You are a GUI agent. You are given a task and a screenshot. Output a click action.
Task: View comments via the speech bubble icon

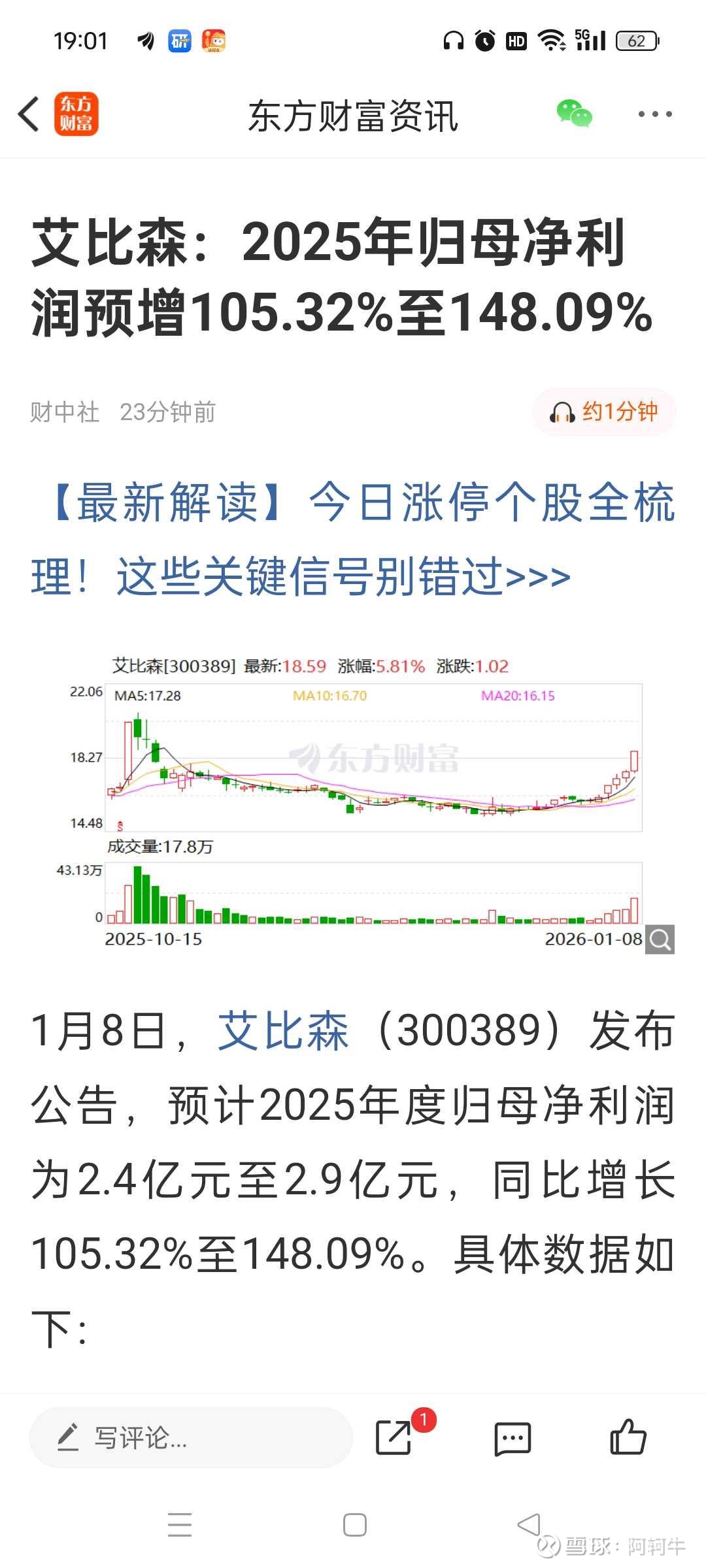tap(512, 1437)
